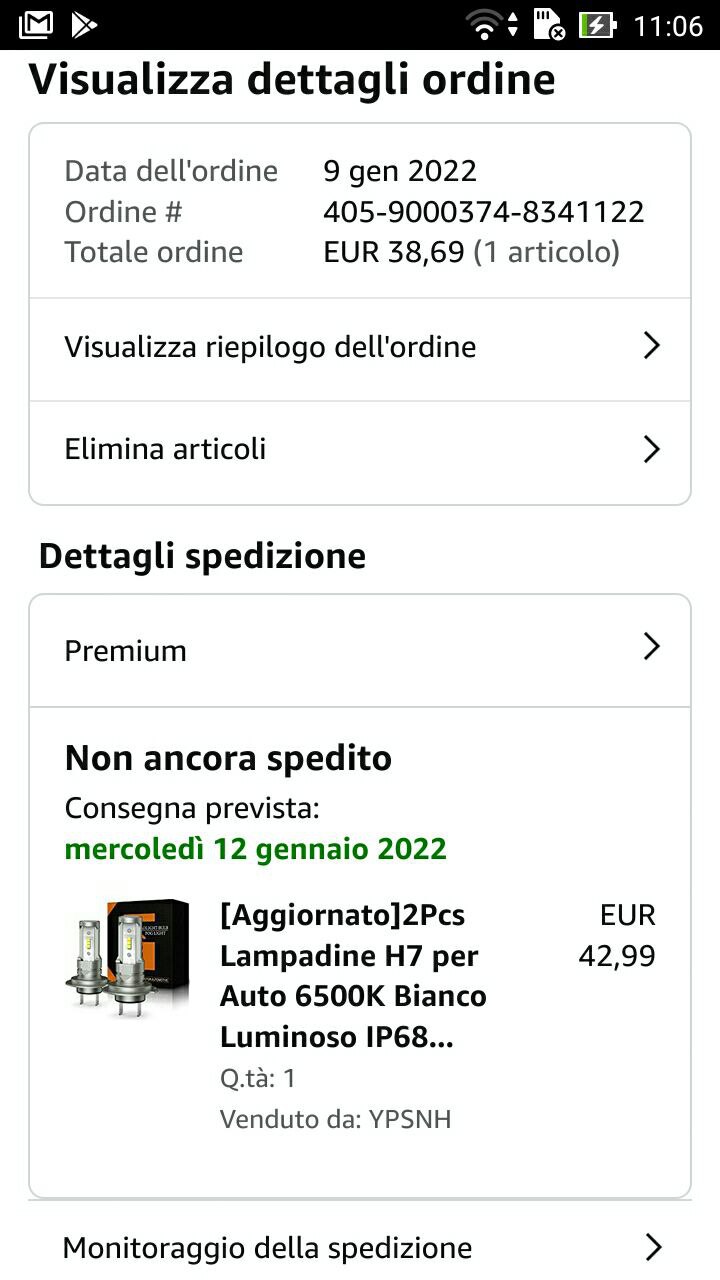Viewport: 720px width, 1280px height.
Task: Open Elimina articoli row
Action: tap(360, 450)
